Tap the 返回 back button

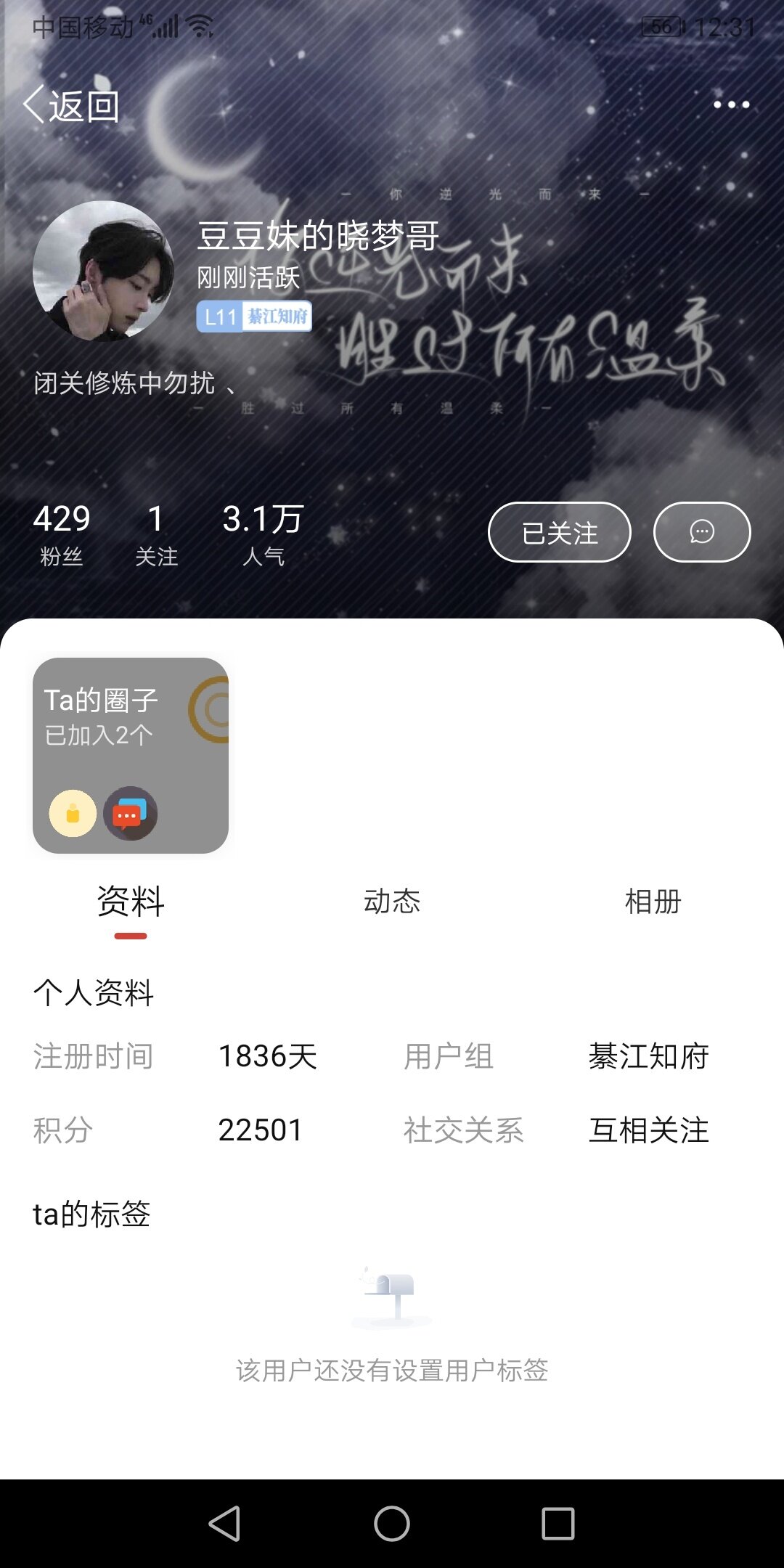coord(71,106)
